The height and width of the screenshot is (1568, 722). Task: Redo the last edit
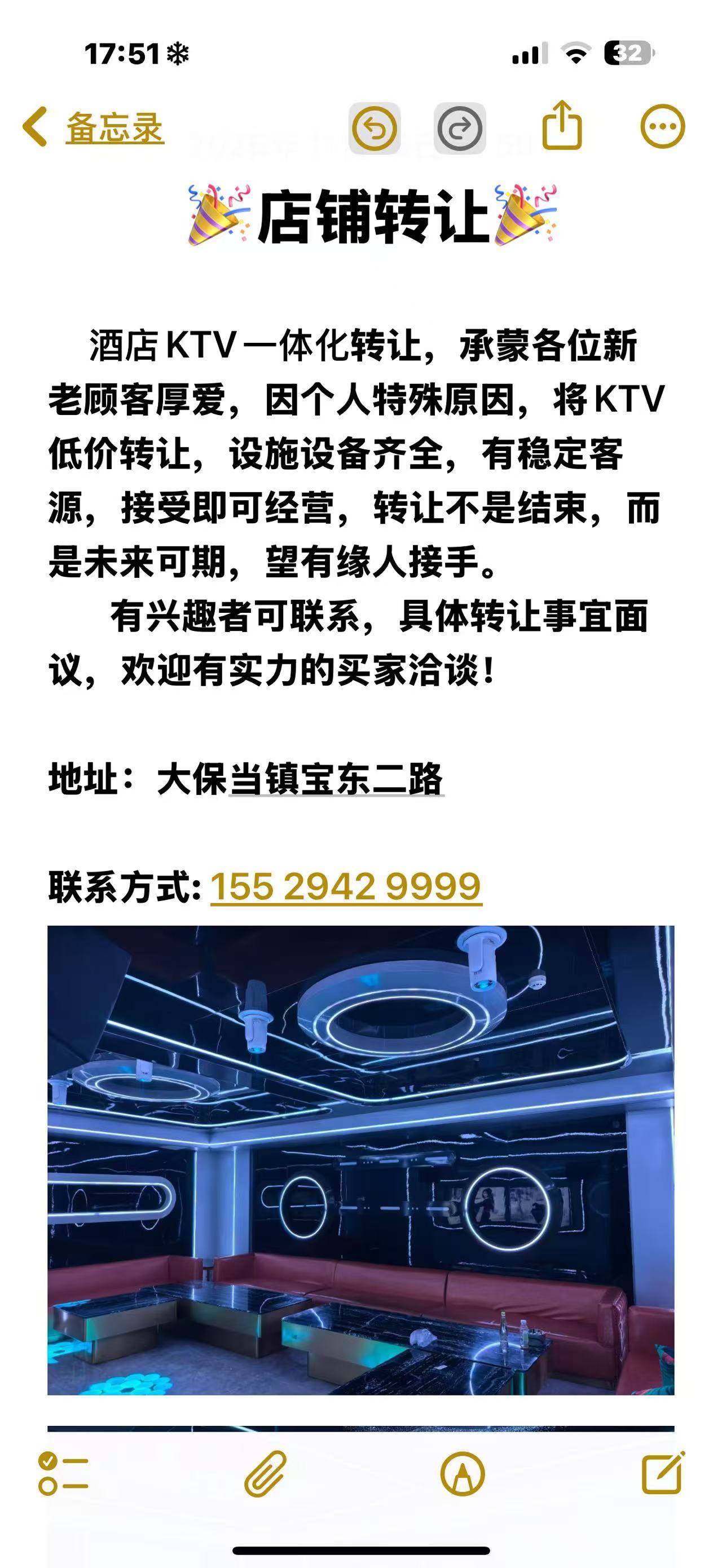point(460,129)
